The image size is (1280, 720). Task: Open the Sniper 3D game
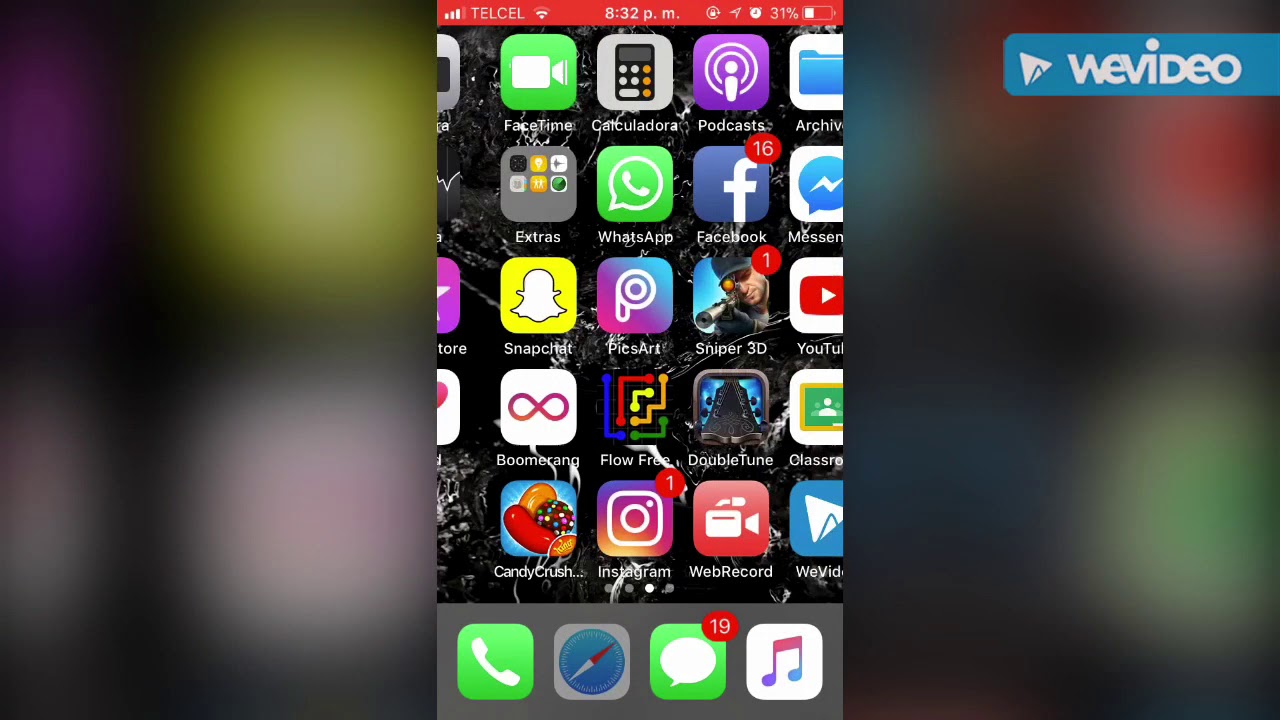pyautogui.click(x=730, y=298)
